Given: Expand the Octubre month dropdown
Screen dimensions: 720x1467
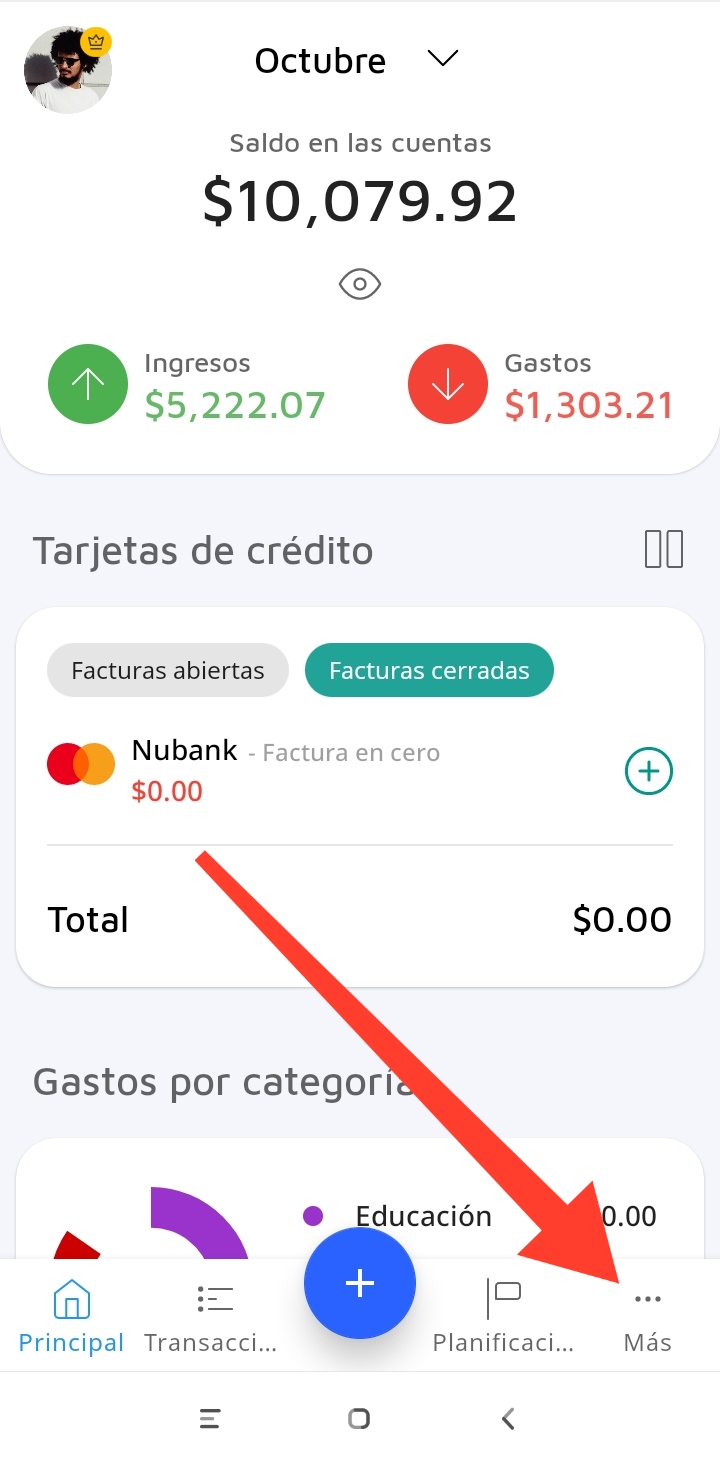Looking at the screenshot, I should (441, 59).
